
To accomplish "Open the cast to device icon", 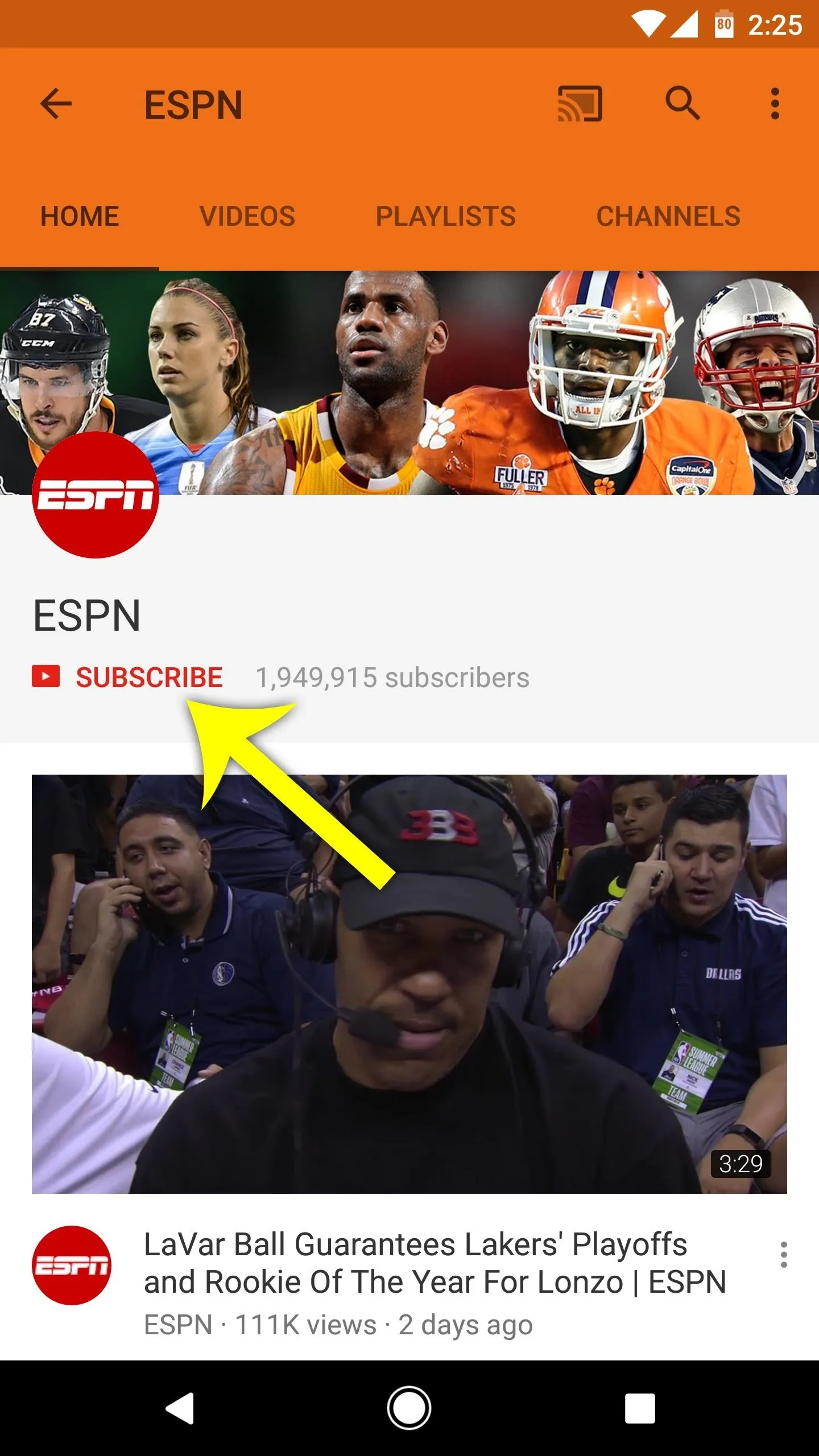I will (580, 104).
